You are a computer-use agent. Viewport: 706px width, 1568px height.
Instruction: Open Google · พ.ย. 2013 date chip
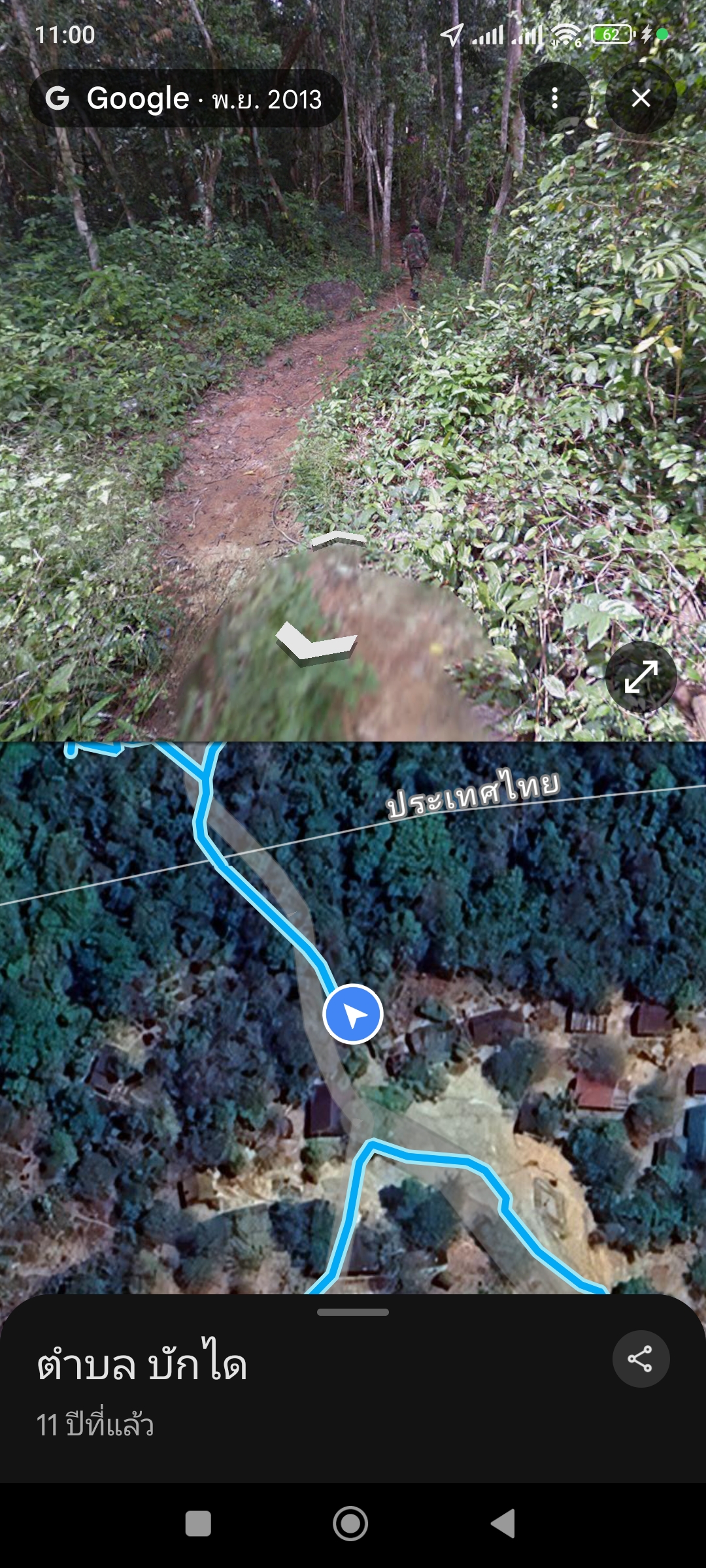pyautogui.click(x=185, y=99)
